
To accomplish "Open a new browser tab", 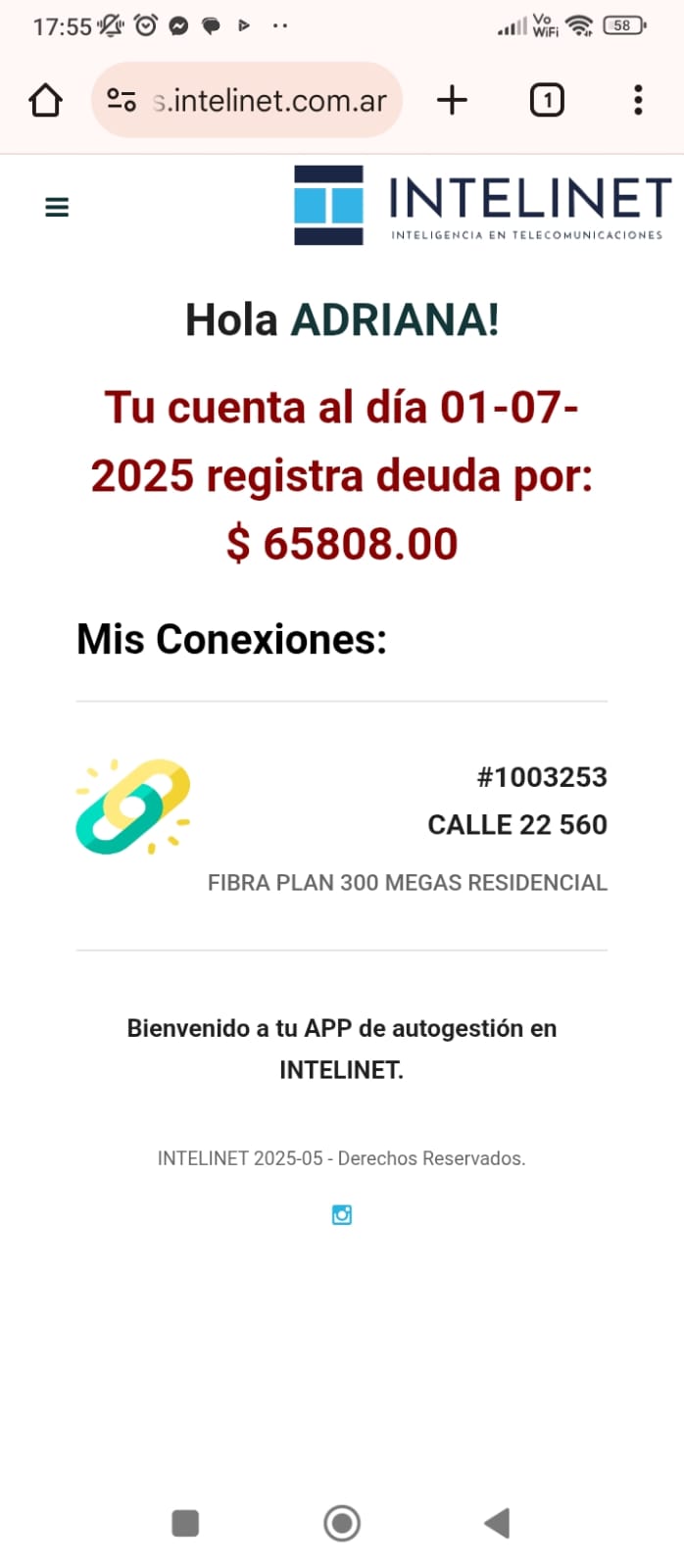I will pos(452,100).
